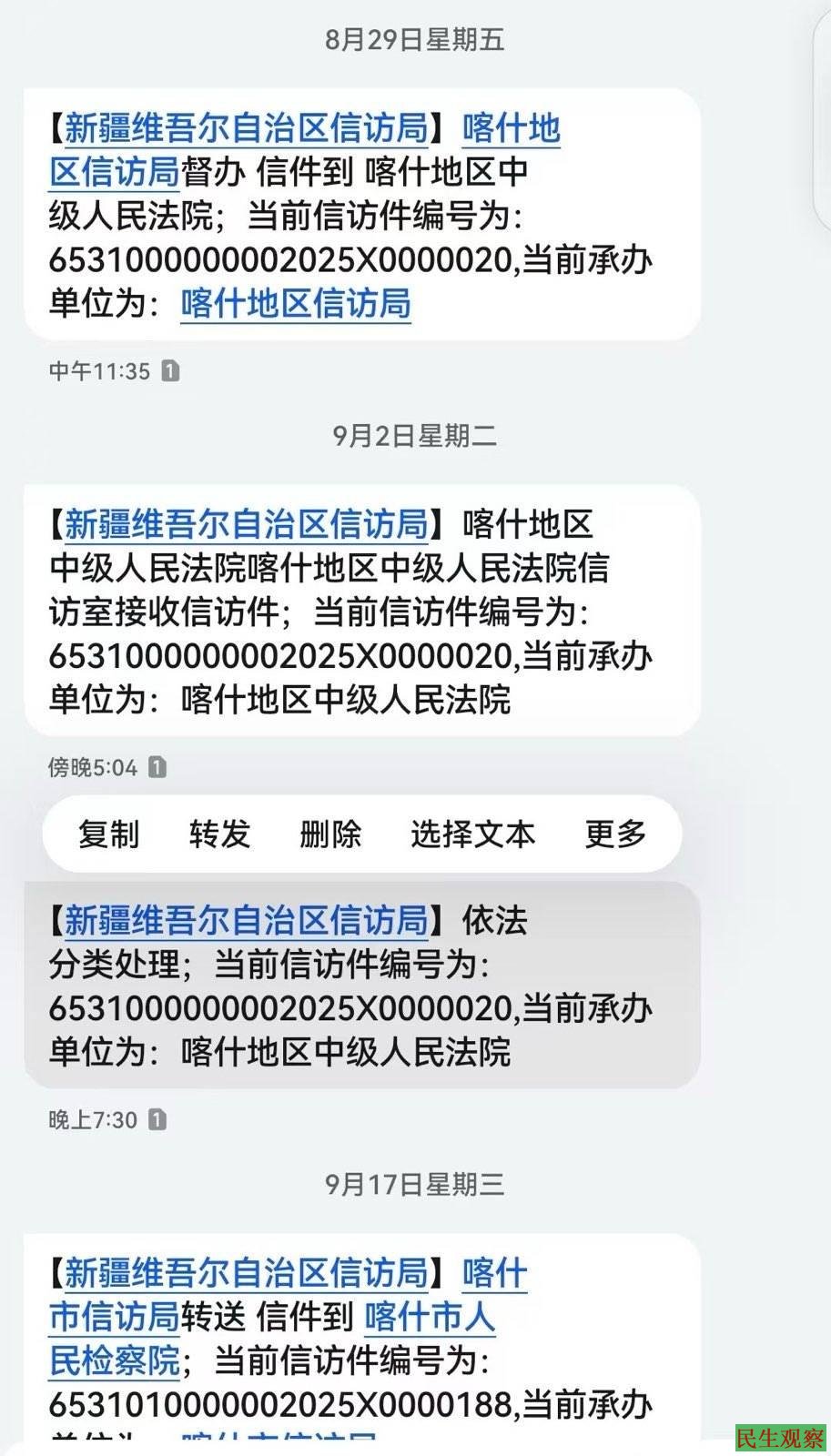Forward the message using 转发
Image resolution: width=831 pixels, height=1456 pixels.
click(x=219, y=834)
